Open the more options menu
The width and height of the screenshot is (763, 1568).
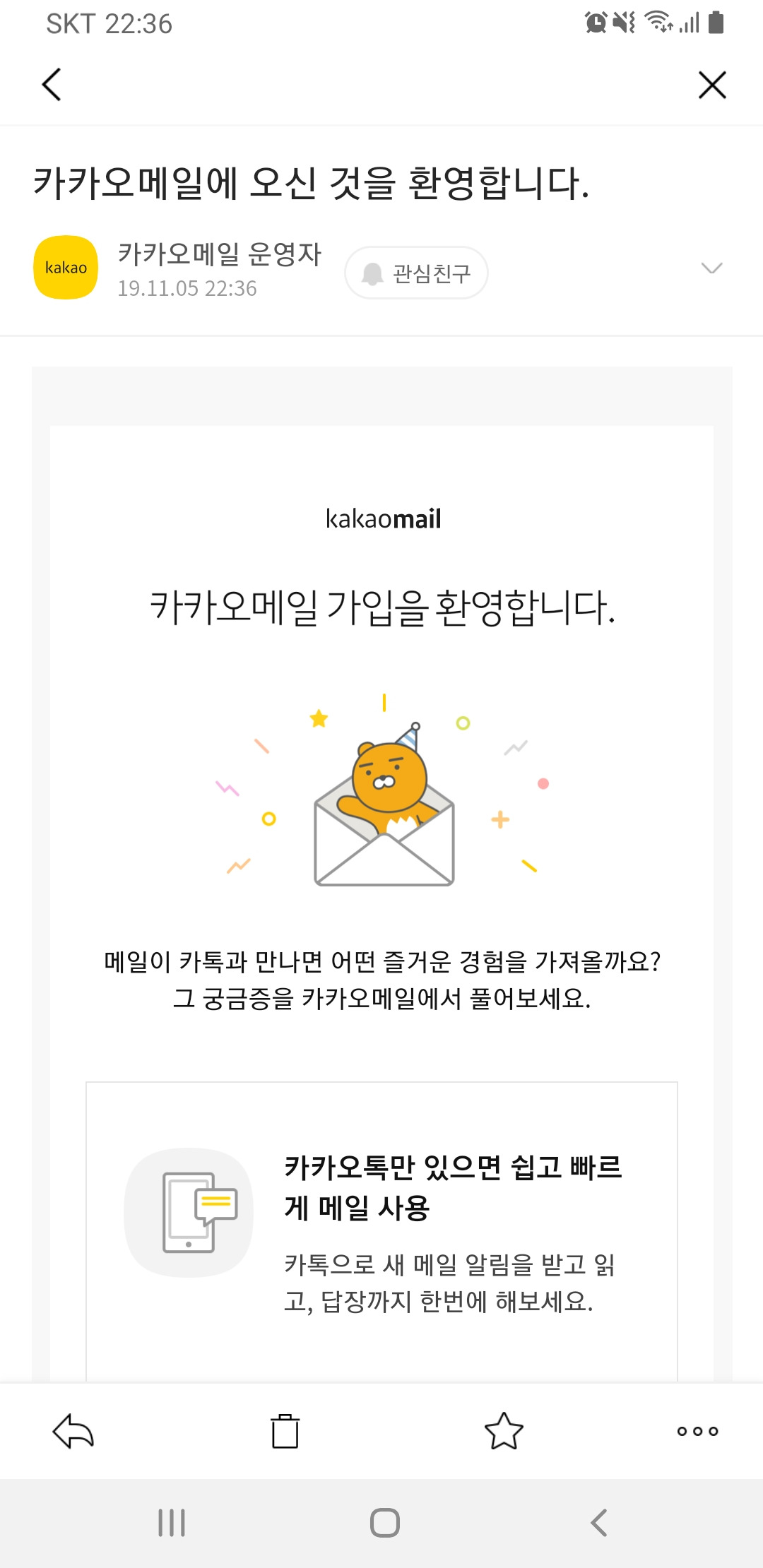coord(697,1431)
